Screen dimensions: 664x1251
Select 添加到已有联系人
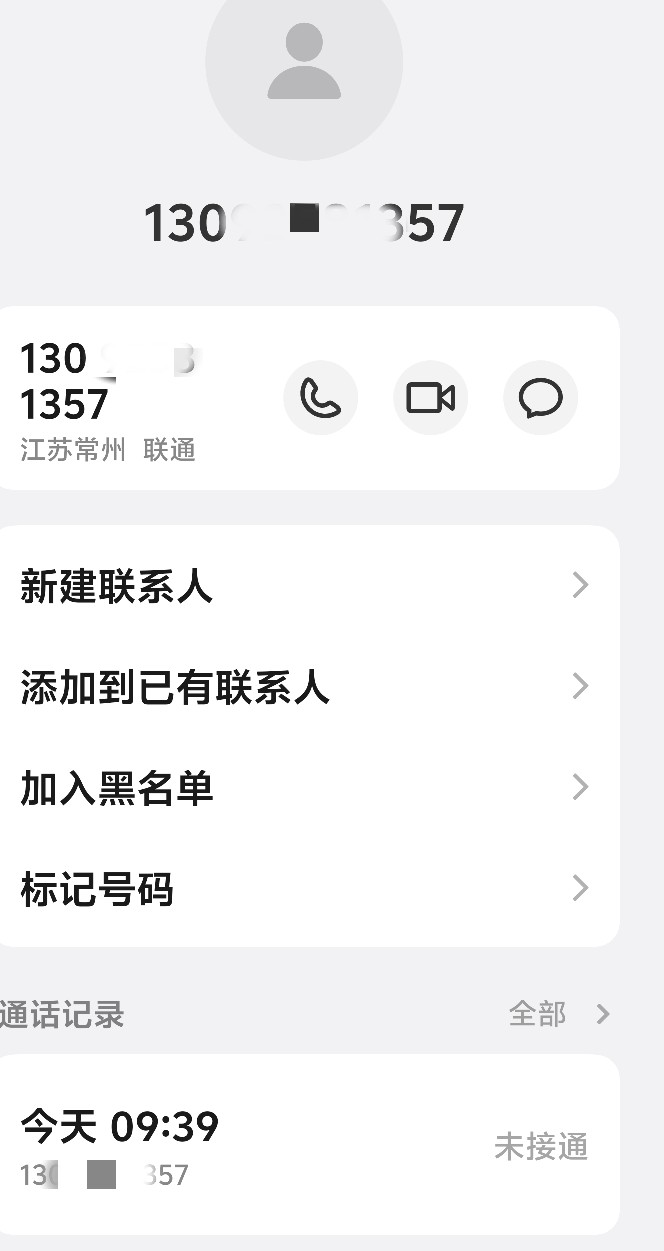click(305, 687)
